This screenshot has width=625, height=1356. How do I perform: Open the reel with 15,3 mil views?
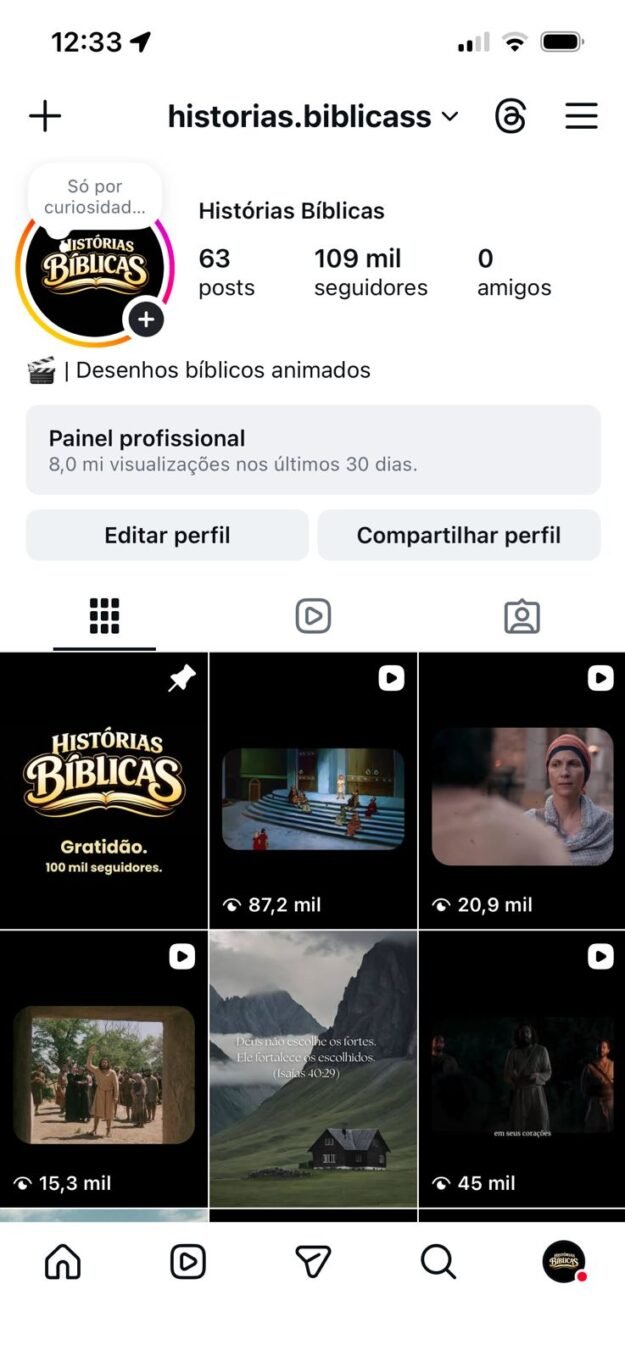tap(104, 1069)
